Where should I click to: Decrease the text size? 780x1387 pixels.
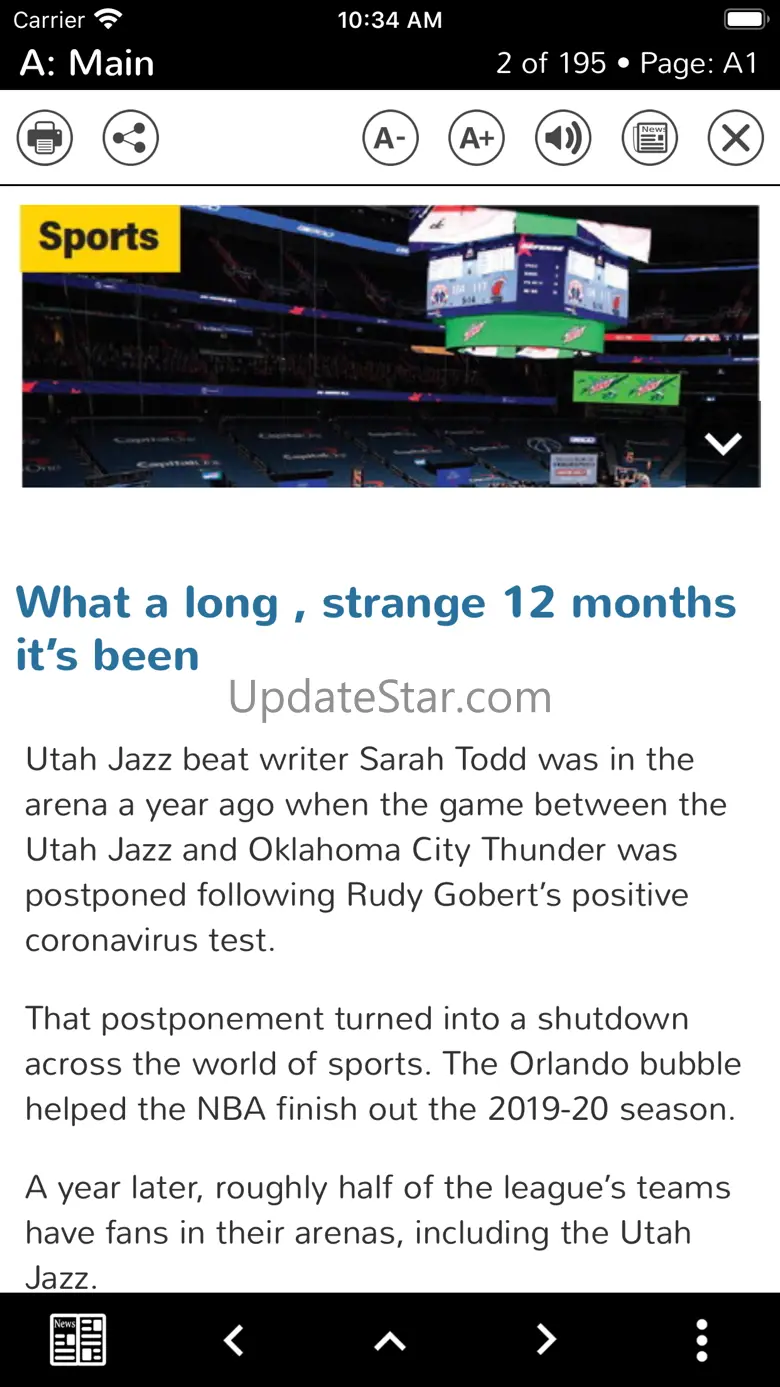(390, 137)
